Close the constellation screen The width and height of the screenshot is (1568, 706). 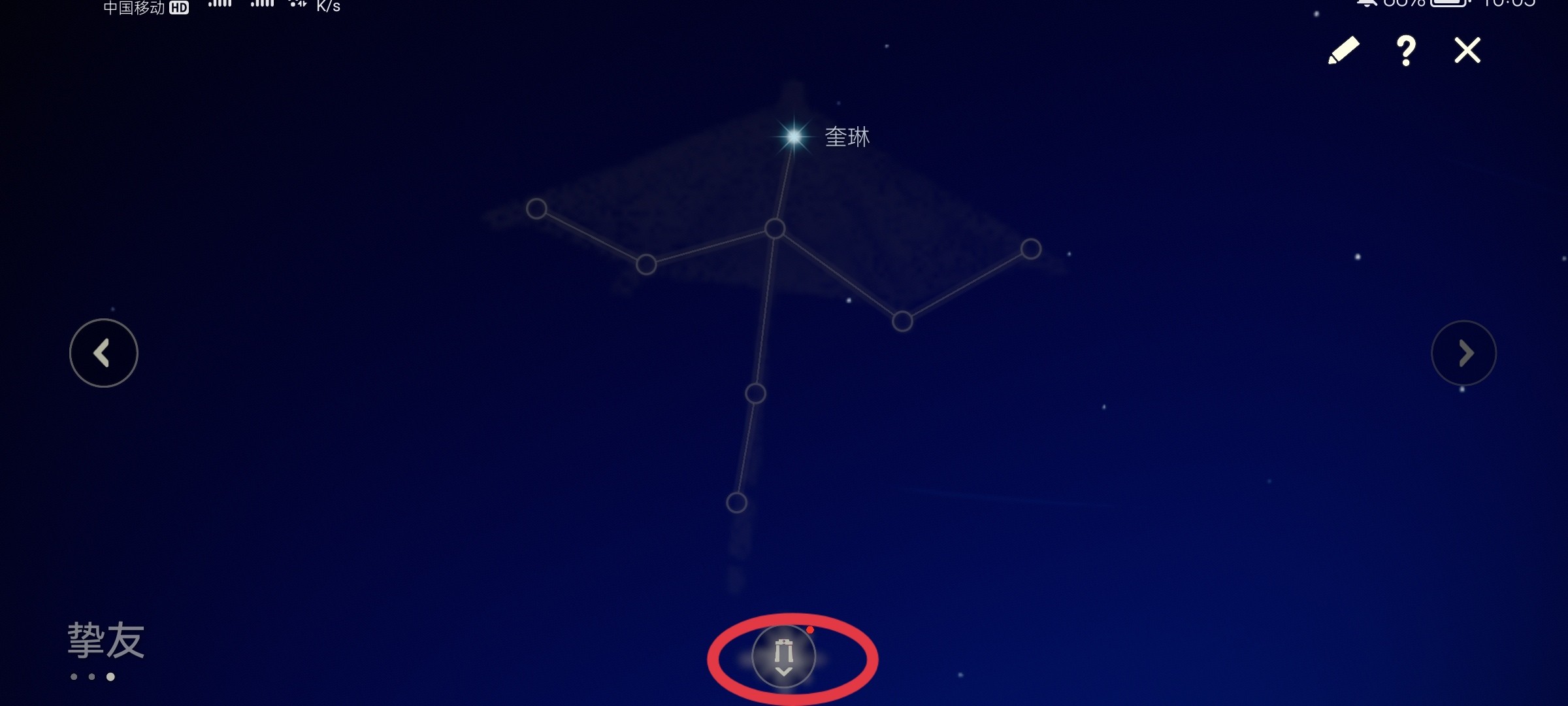(x=1467, y=50)
